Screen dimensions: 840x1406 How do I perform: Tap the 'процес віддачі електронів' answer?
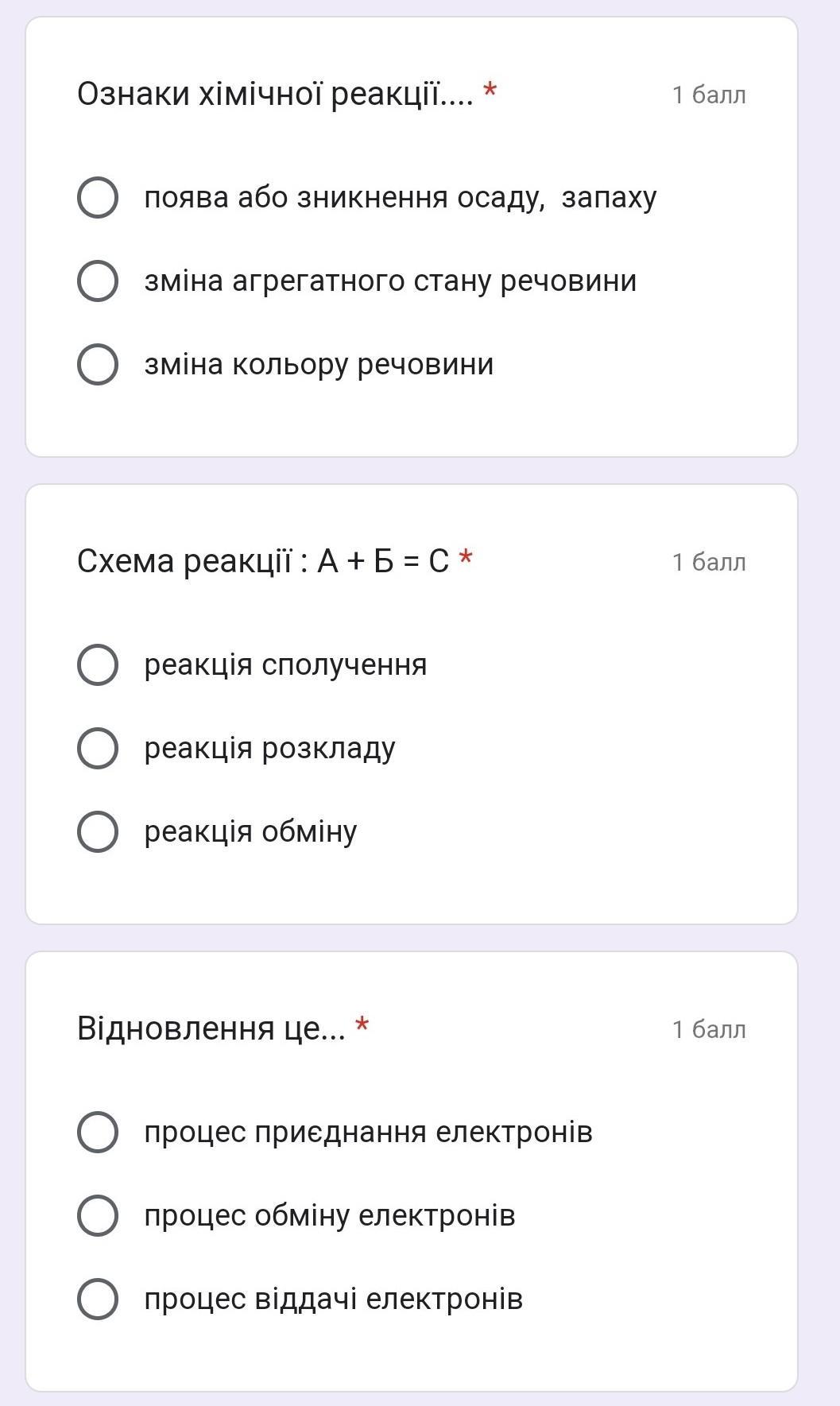(98, 1299)
